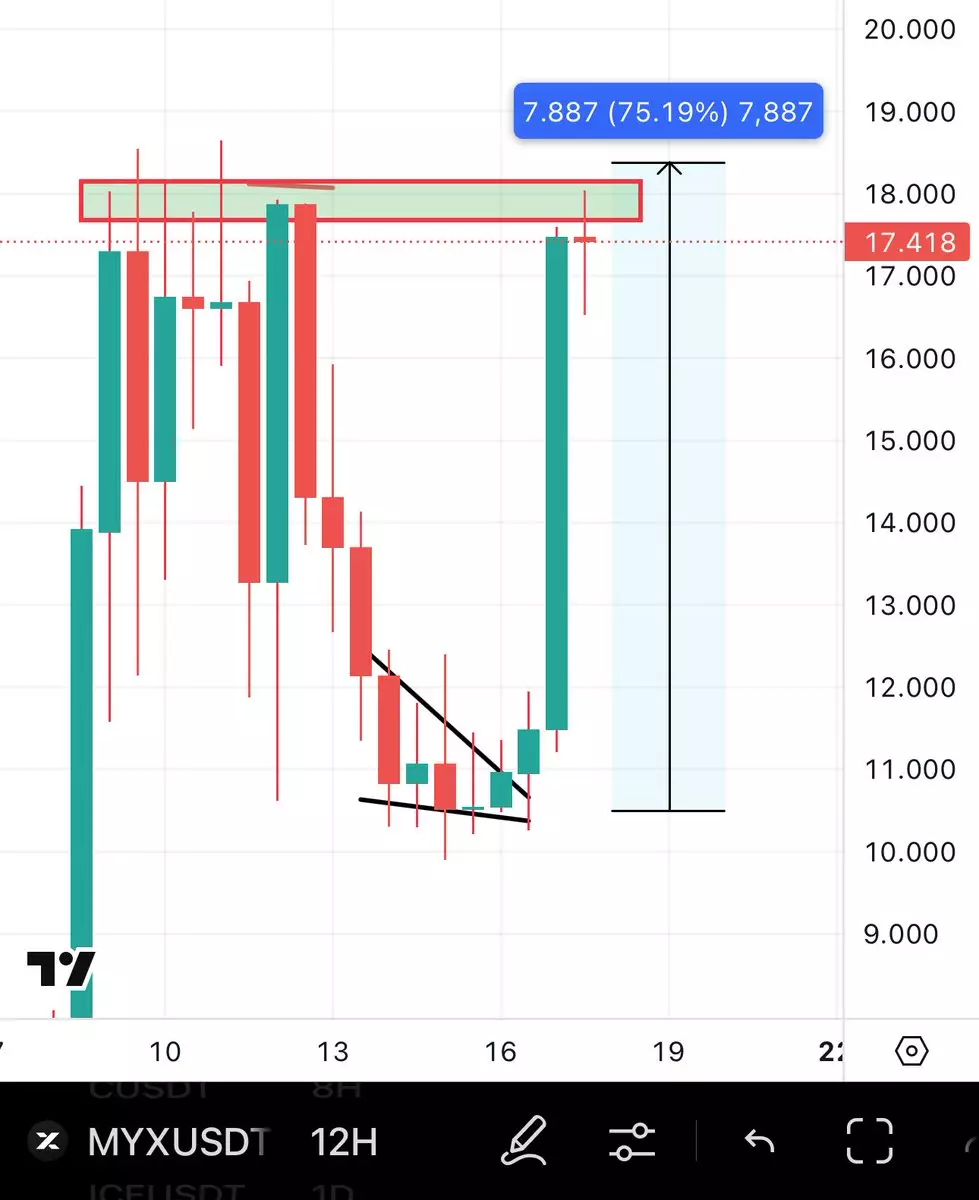The image size is (979, 1200).
Task: Enter fullscreen chart mode
Action: pyautogui.click(x=868, y=1140)
